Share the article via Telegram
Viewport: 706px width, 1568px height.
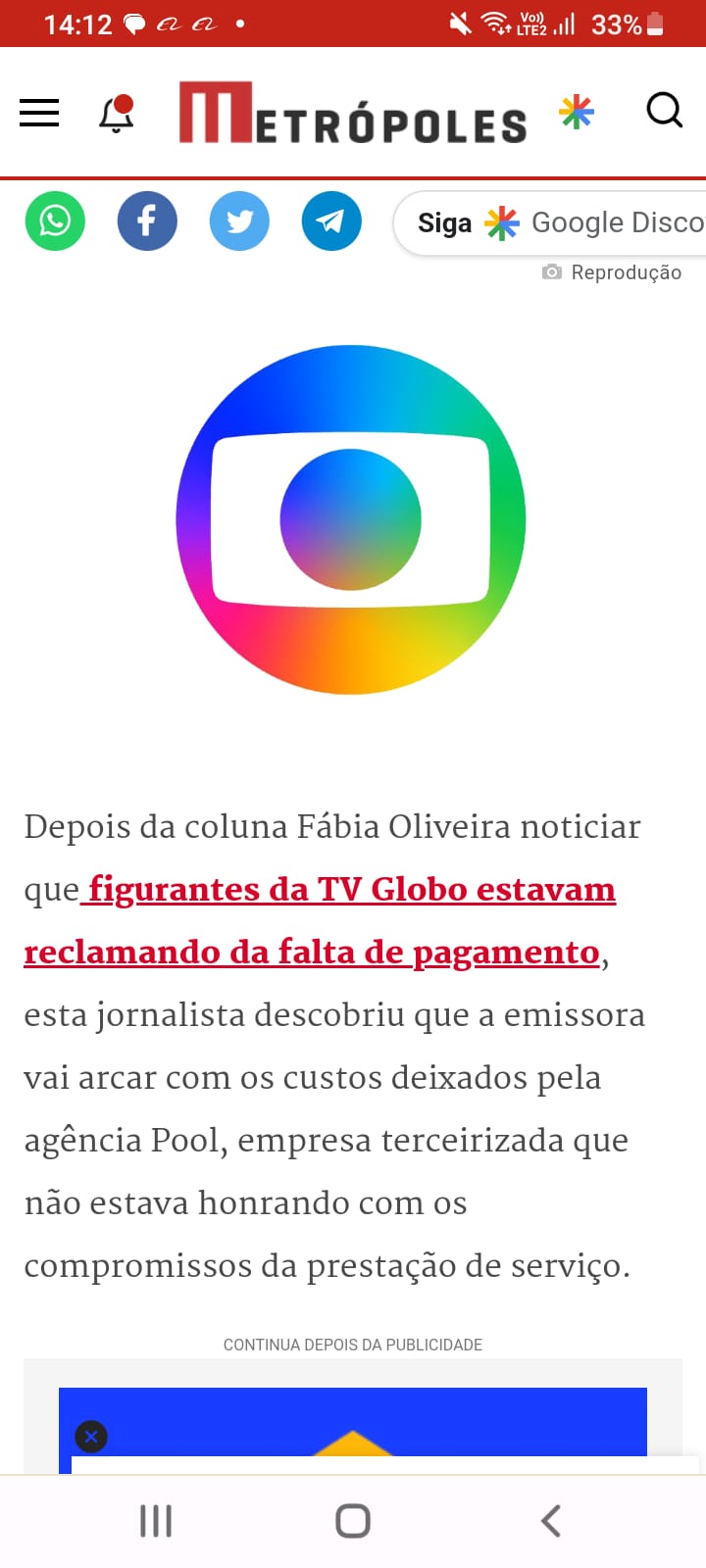331,221
